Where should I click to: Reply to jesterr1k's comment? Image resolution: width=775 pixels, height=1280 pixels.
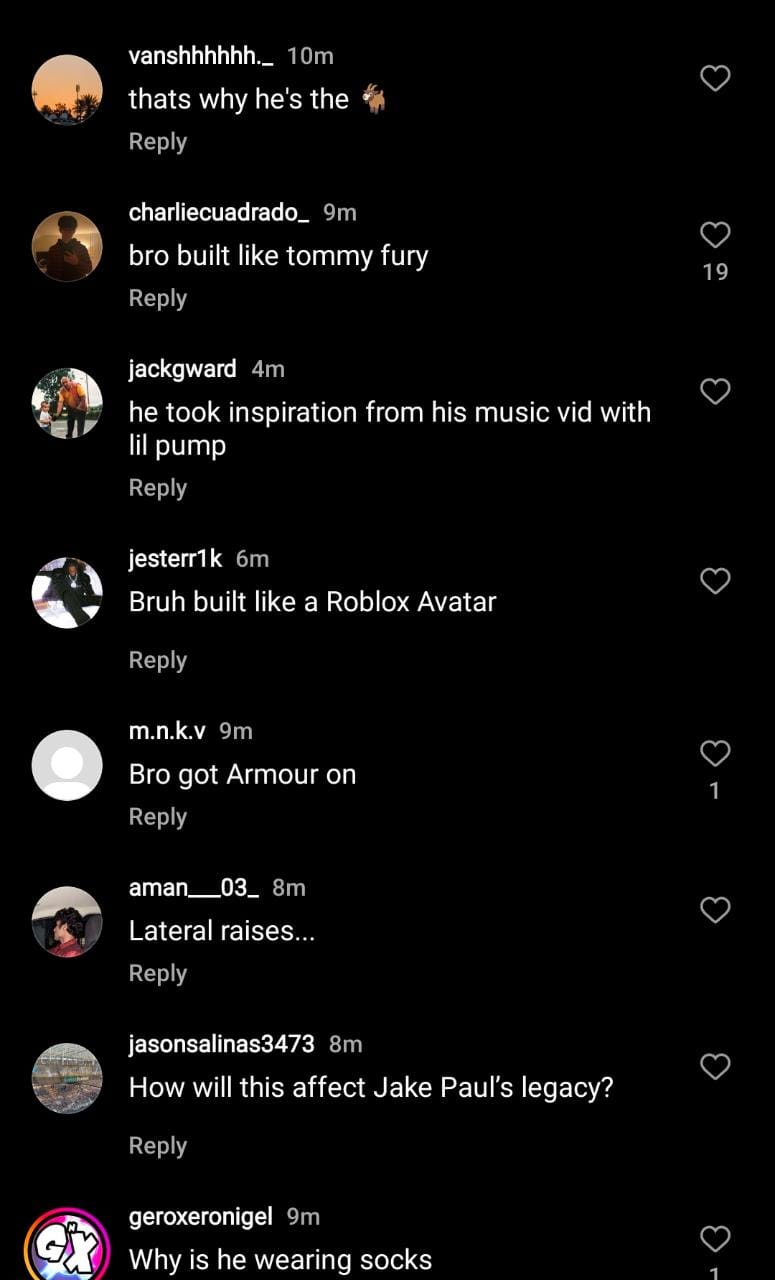point(158,660)
